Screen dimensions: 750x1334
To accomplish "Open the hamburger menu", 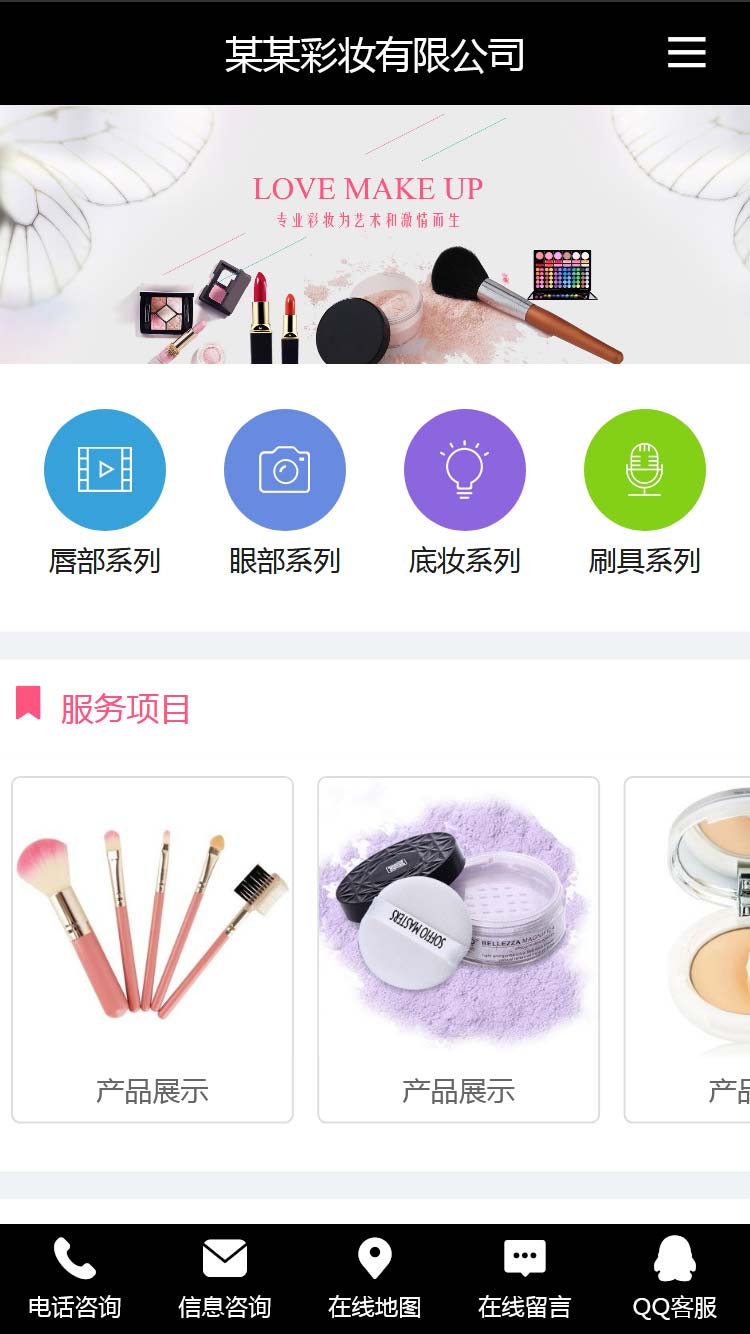I will pos(686,52).
